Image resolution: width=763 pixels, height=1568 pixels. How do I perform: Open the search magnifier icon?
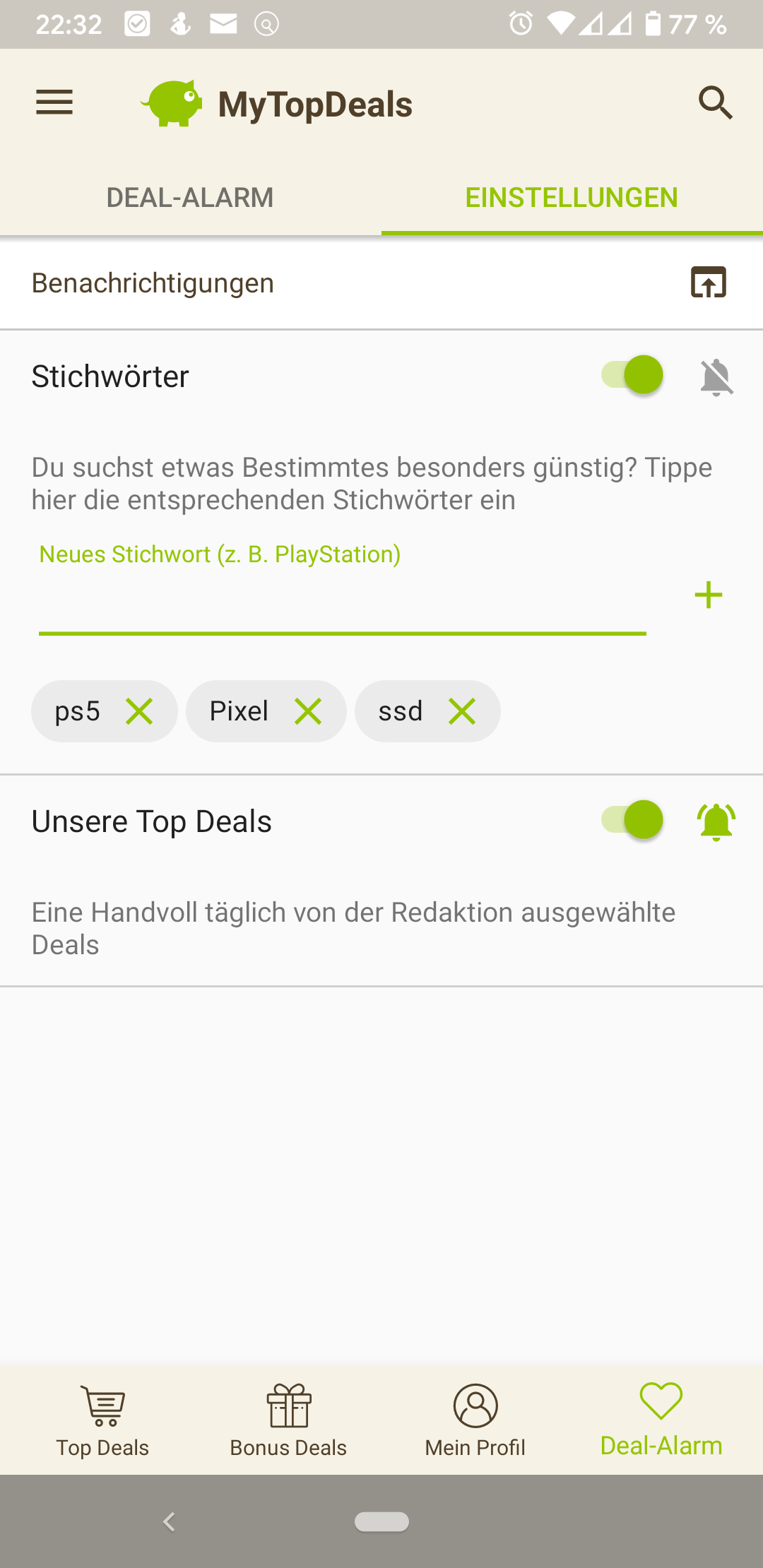click(715, 103)
